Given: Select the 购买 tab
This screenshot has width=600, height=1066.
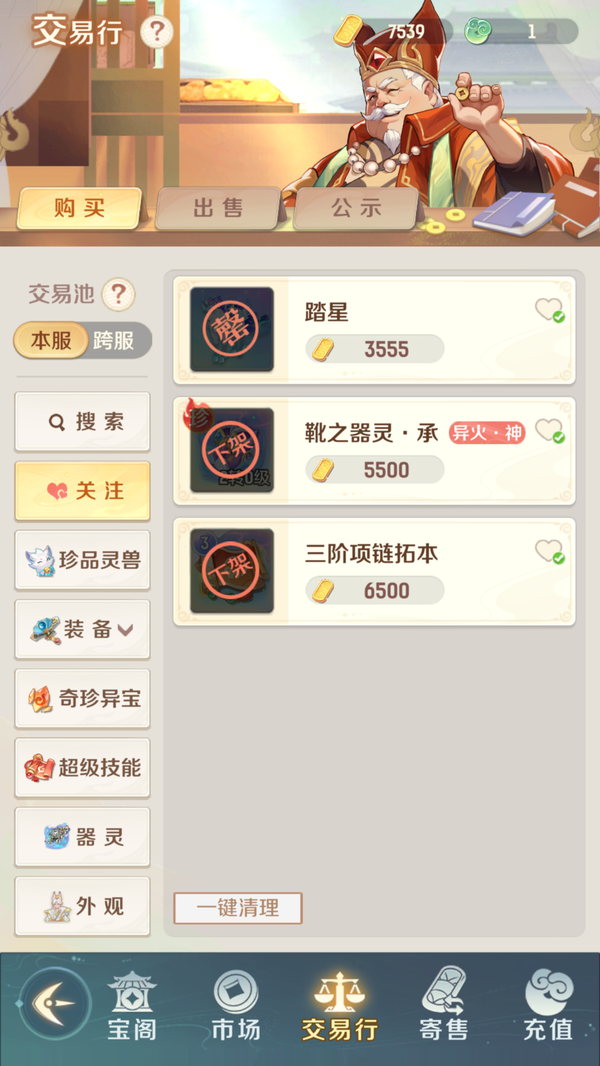Looking at the screenshot, I should click(x=80, y=208).
